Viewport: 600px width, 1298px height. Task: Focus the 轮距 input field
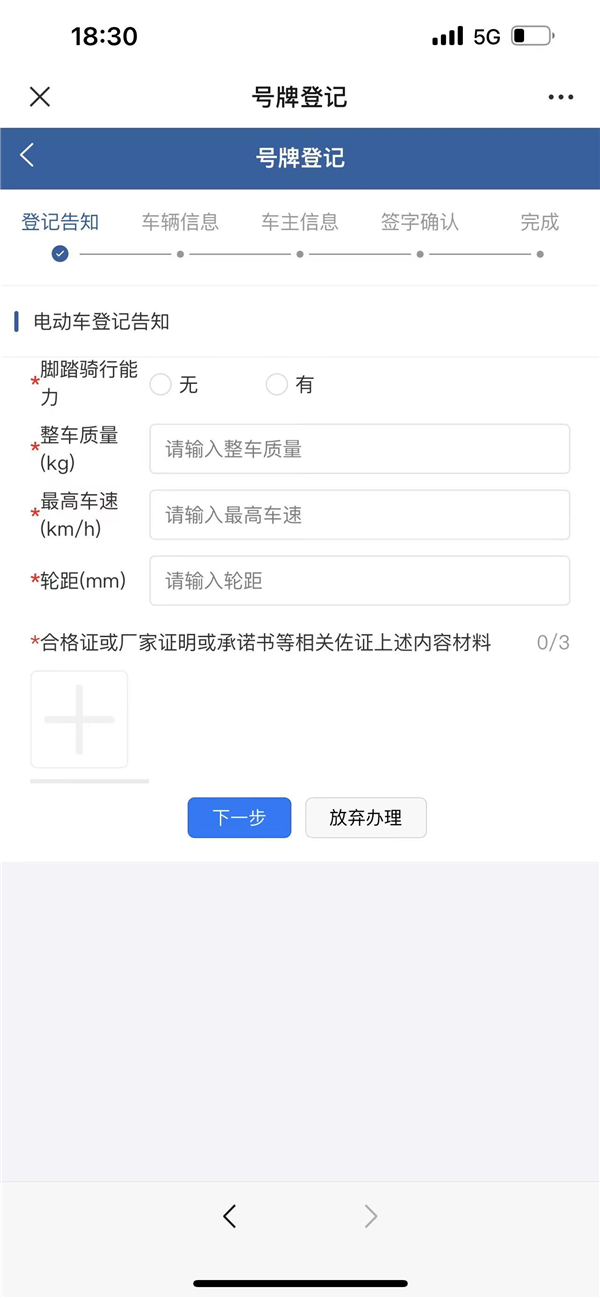(360, 581)
